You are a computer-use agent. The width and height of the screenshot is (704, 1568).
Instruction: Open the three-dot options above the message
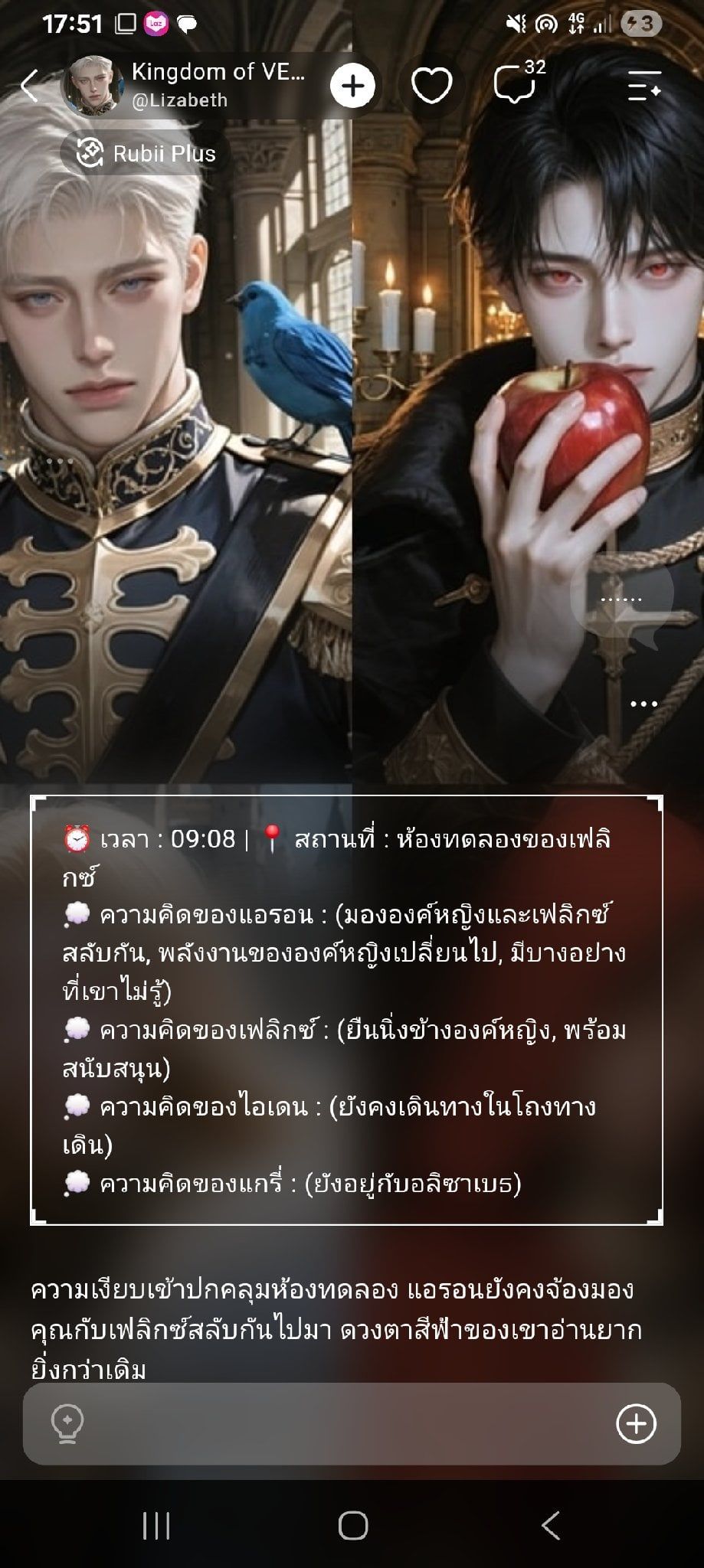click(x=643, y=704)
